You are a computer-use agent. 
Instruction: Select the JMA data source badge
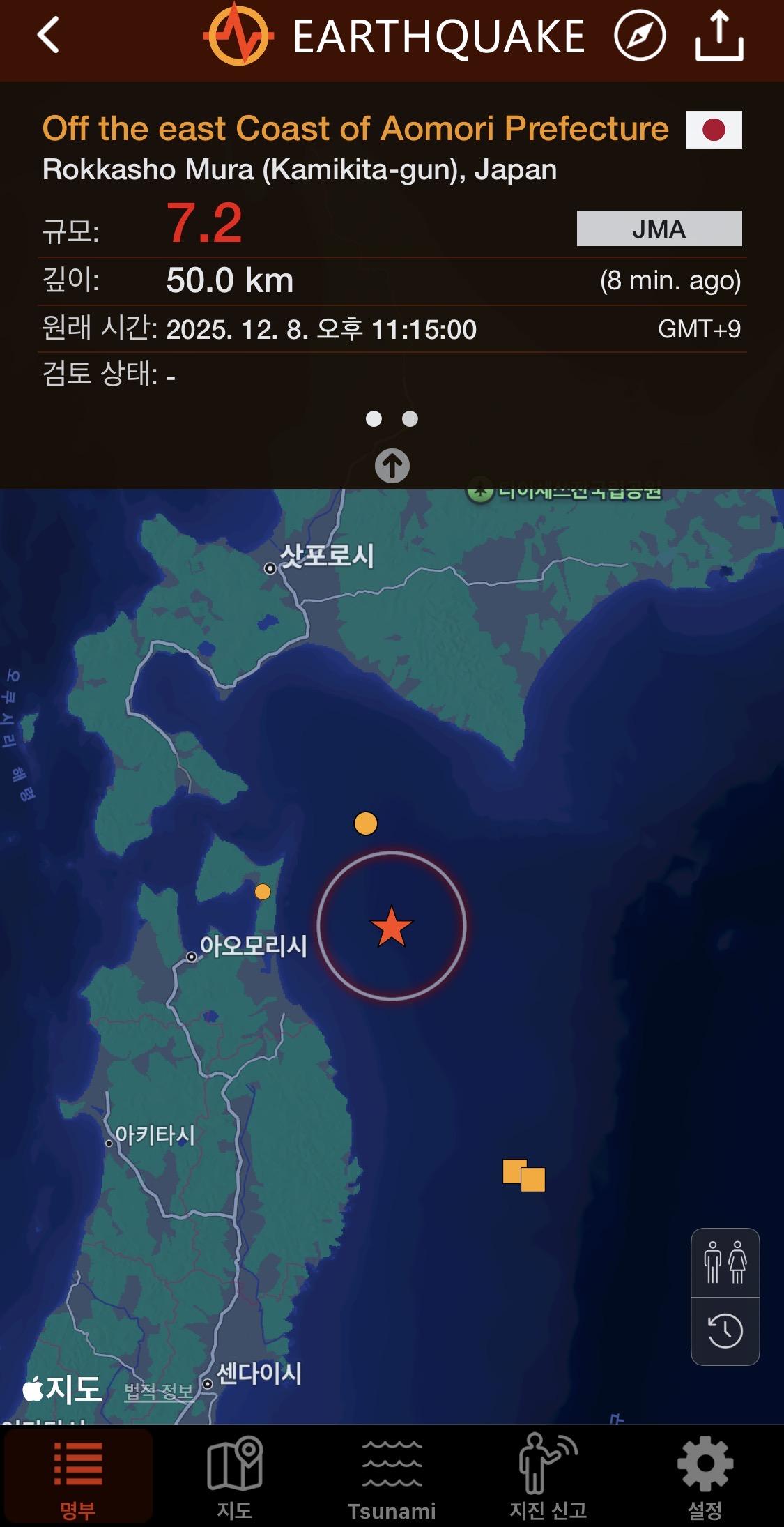[x=661, y=229]
